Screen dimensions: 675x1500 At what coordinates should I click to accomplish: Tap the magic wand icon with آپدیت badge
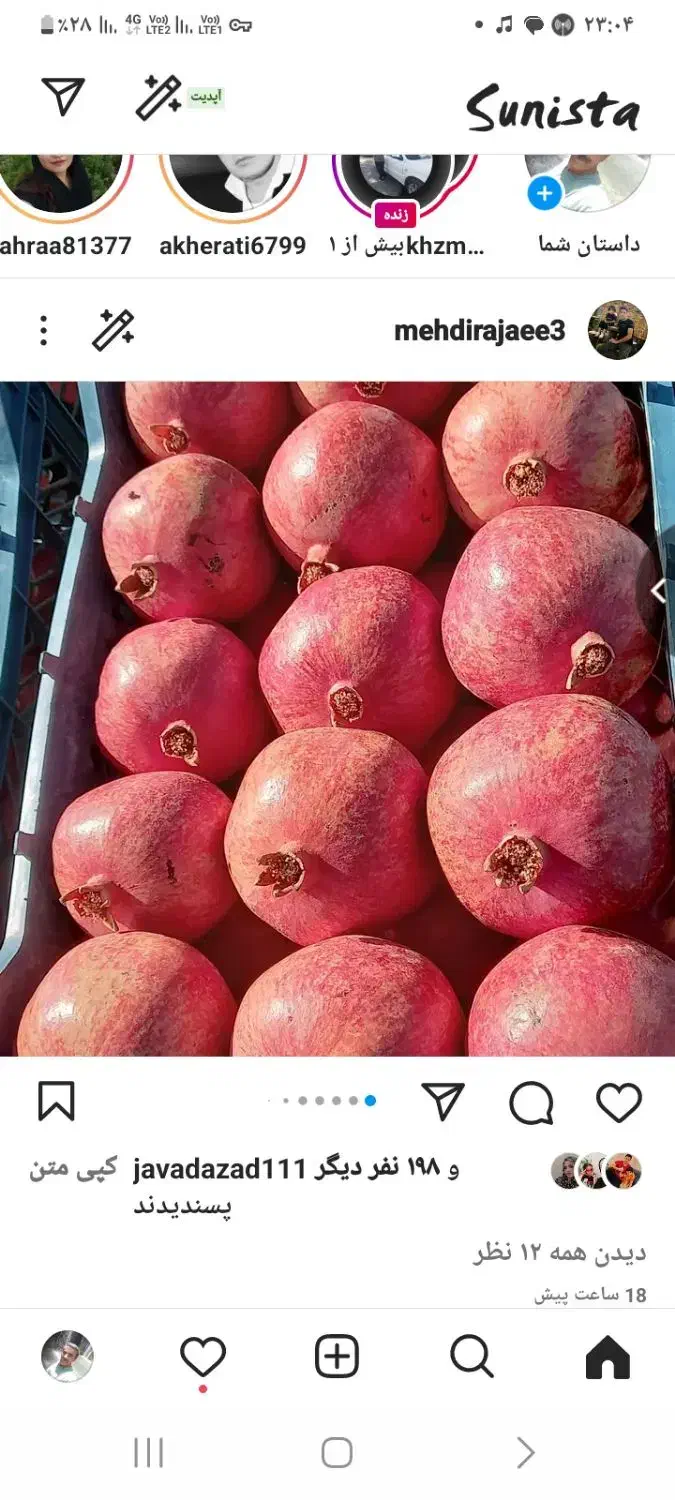[x=159, y=97]
